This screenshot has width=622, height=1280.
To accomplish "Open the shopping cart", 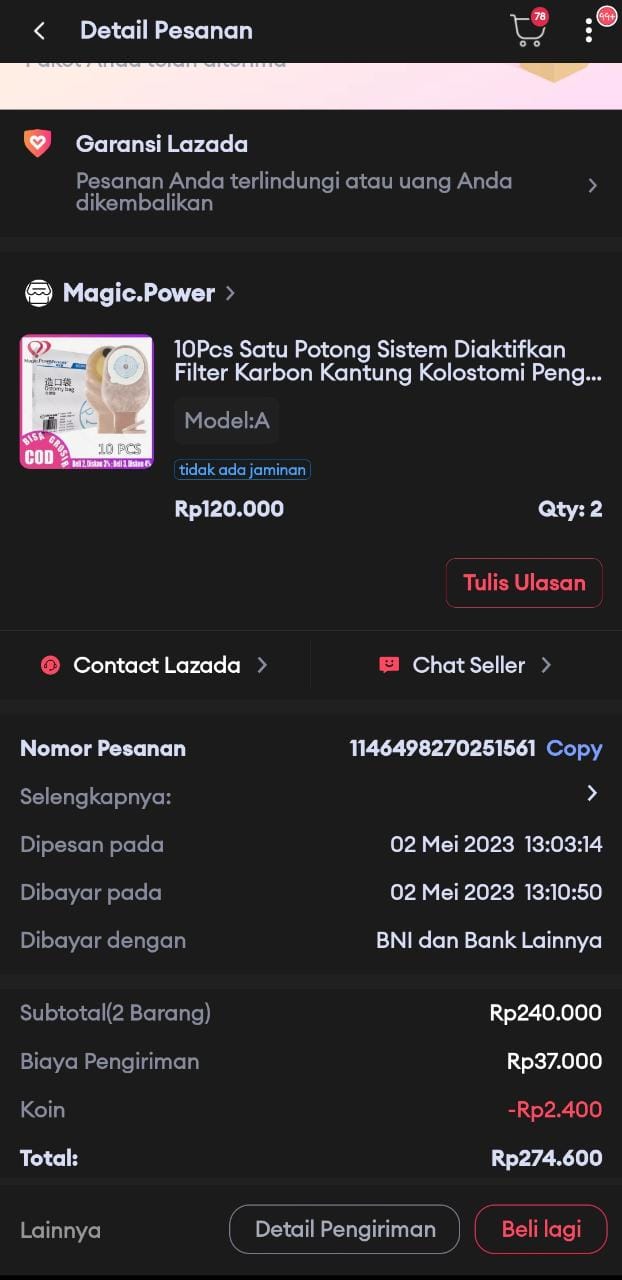I will pos(528,30).
